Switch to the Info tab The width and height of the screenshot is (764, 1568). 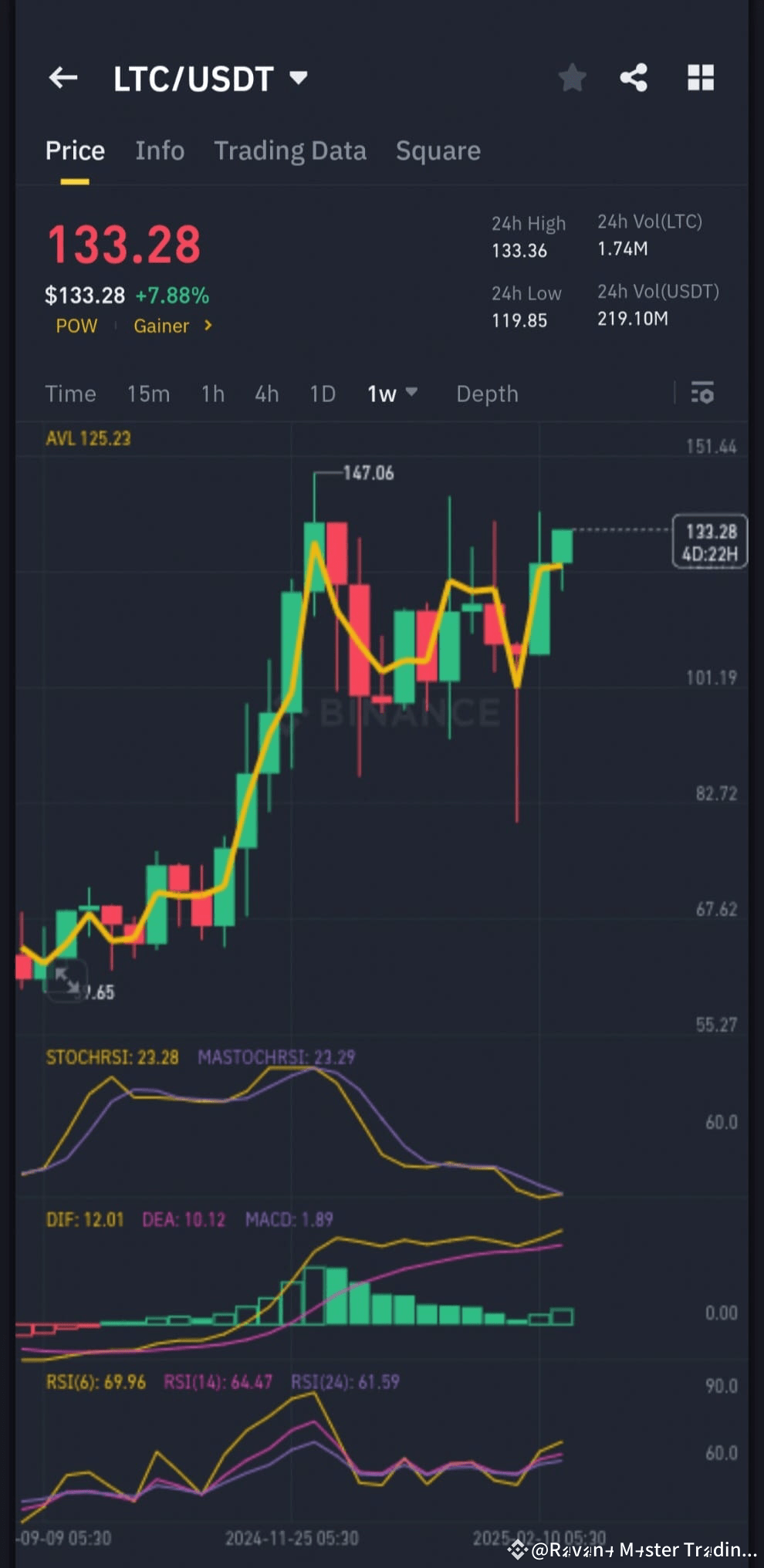coord(159,150)
